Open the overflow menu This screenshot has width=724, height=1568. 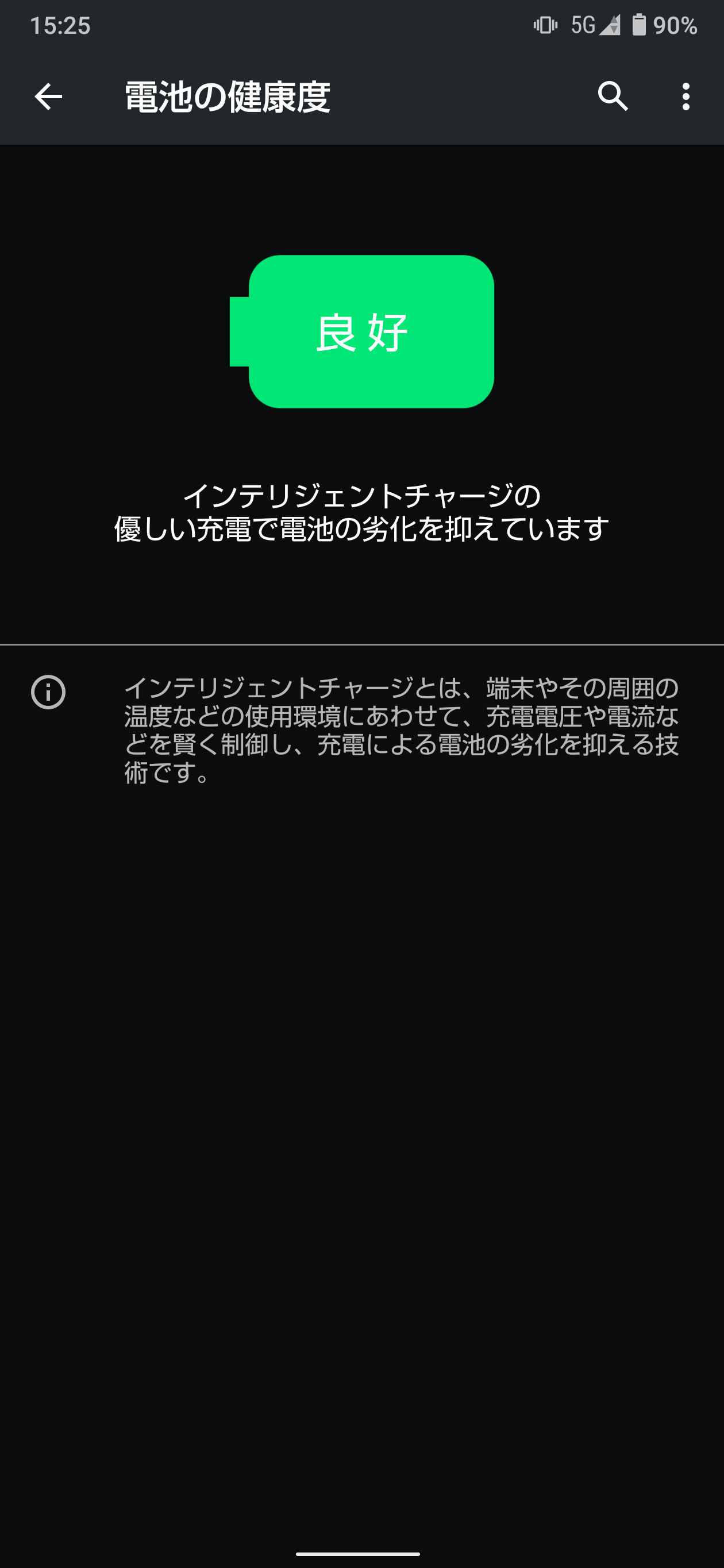click(686, 97)
